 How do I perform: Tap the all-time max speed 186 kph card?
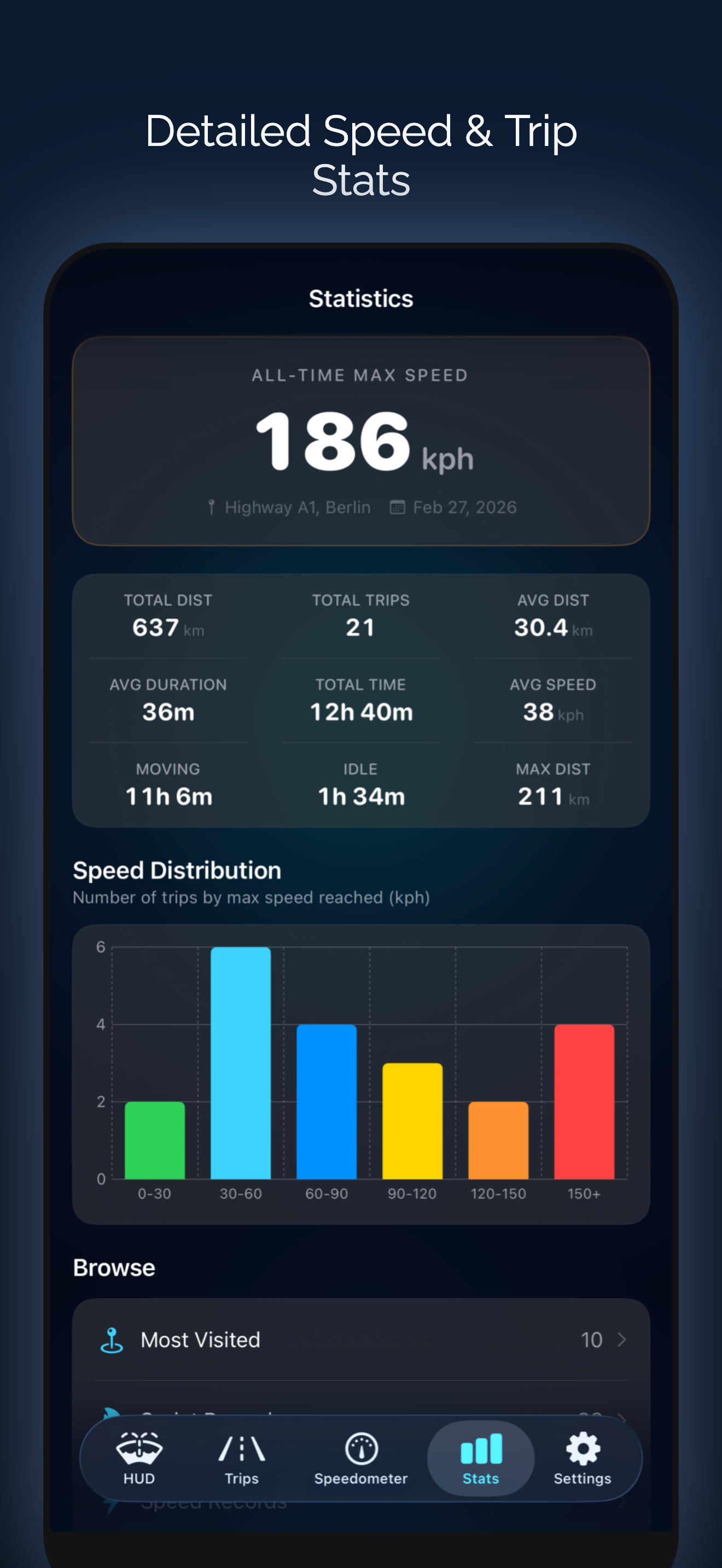(361, 441)
